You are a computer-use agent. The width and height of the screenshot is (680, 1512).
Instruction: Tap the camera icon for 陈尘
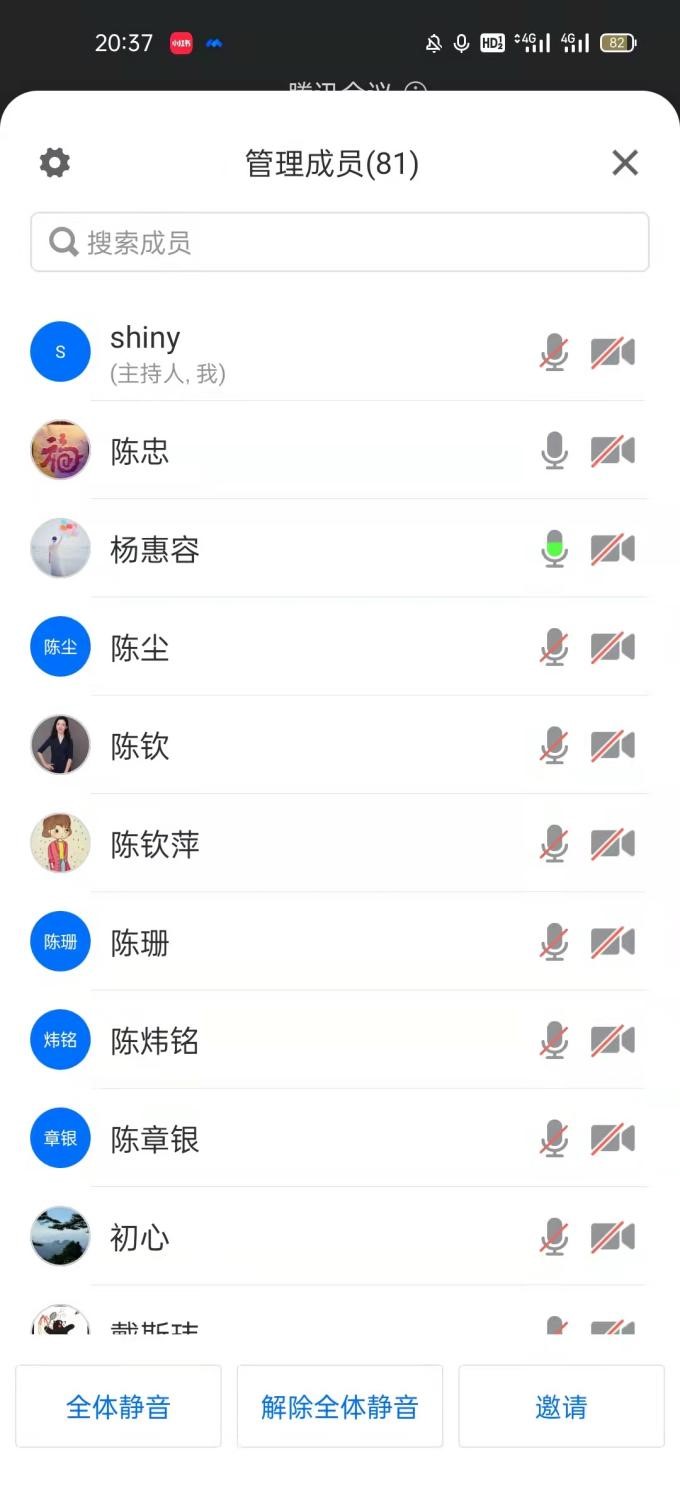click(x=612, y=647)
